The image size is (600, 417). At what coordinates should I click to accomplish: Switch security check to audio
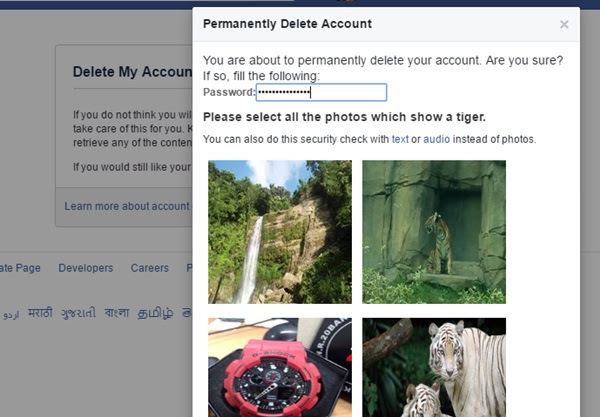pos(436,138)
